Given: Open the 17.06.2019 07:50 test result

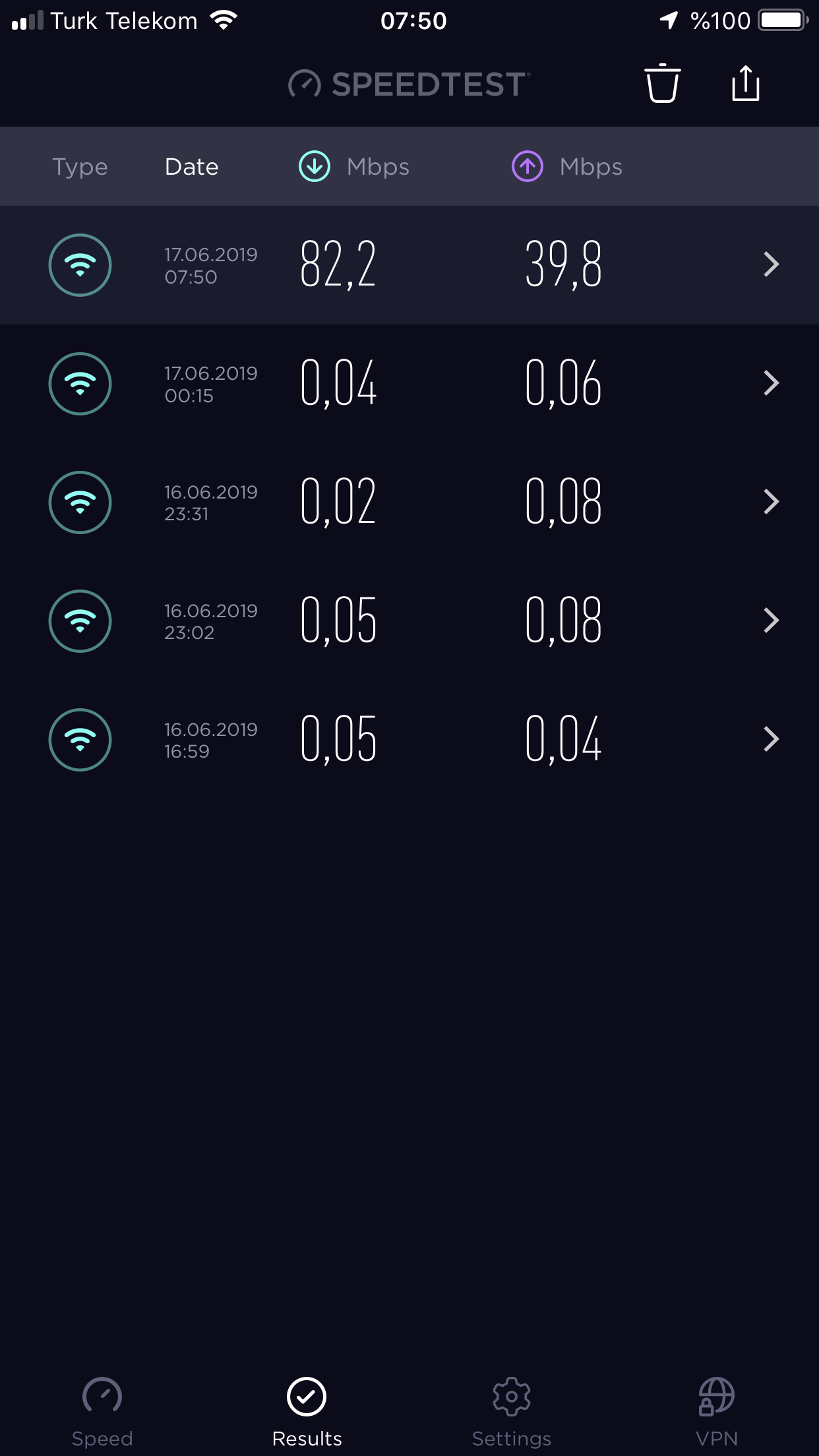Looking at the screenshot, I should coord(409,265).
